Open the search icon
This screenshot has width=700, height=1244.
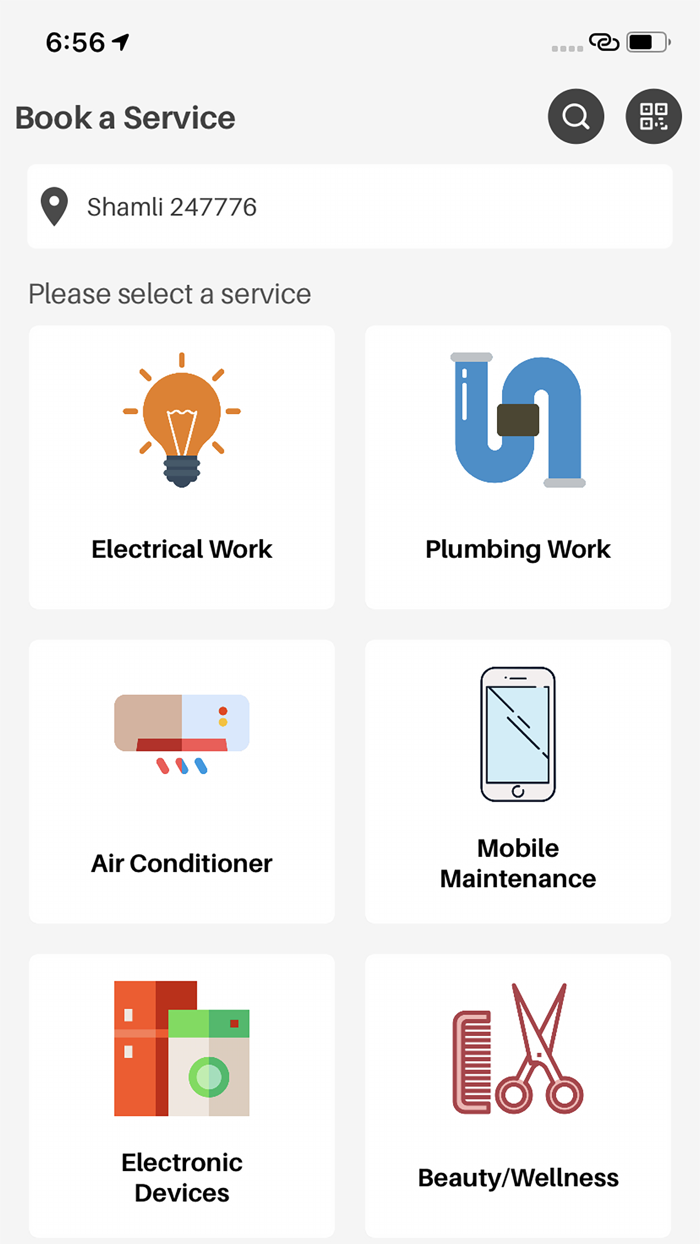(575, 118)
